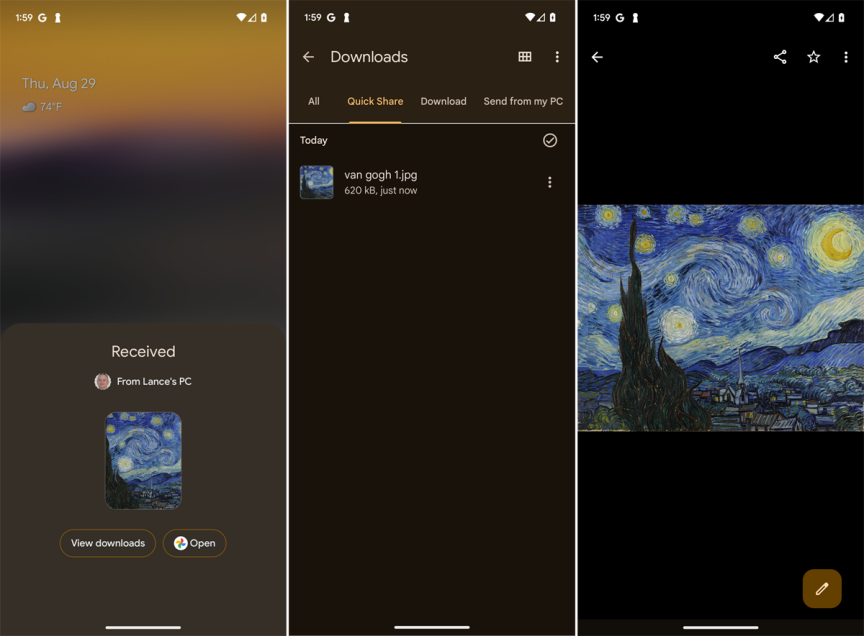The width and height of the screenshot is (864, 636).
Task: Switch Downloads to grid view
Action: point(524,57)
